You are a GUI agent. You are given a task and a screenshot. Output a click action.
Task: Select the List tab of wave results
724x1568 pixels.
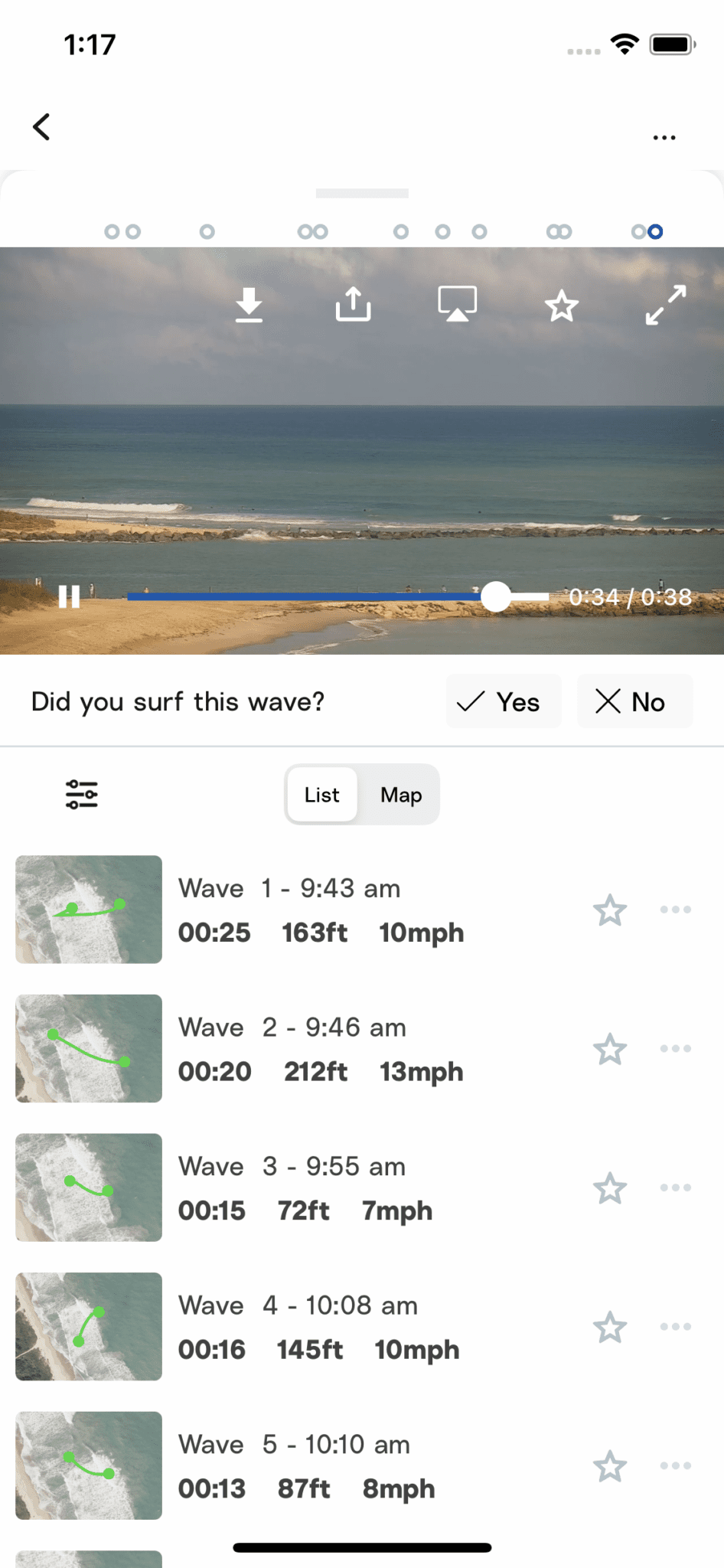click(321, 795)
